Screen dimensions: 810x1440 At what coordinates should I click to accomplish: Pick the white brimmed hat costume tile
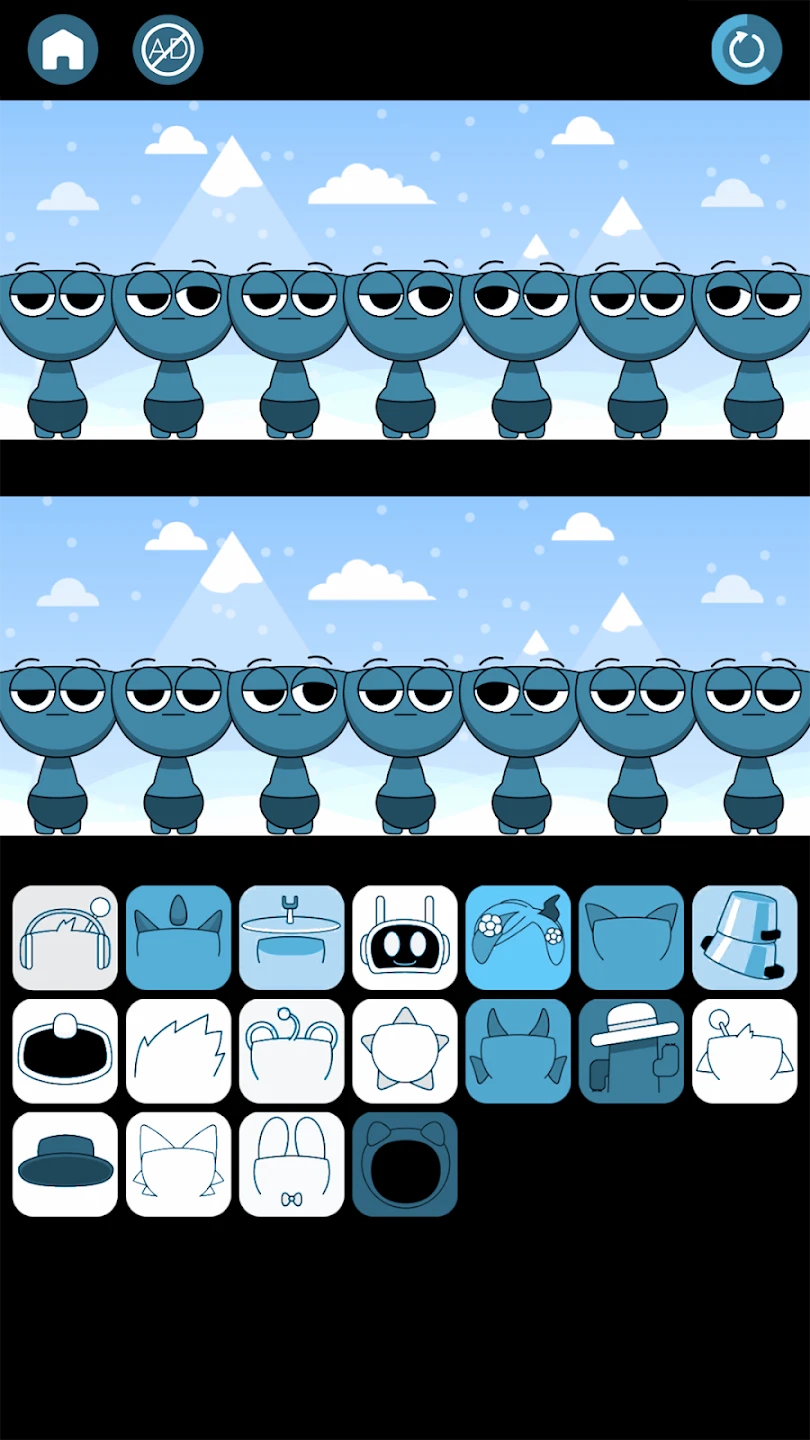tap(631, 1051)
